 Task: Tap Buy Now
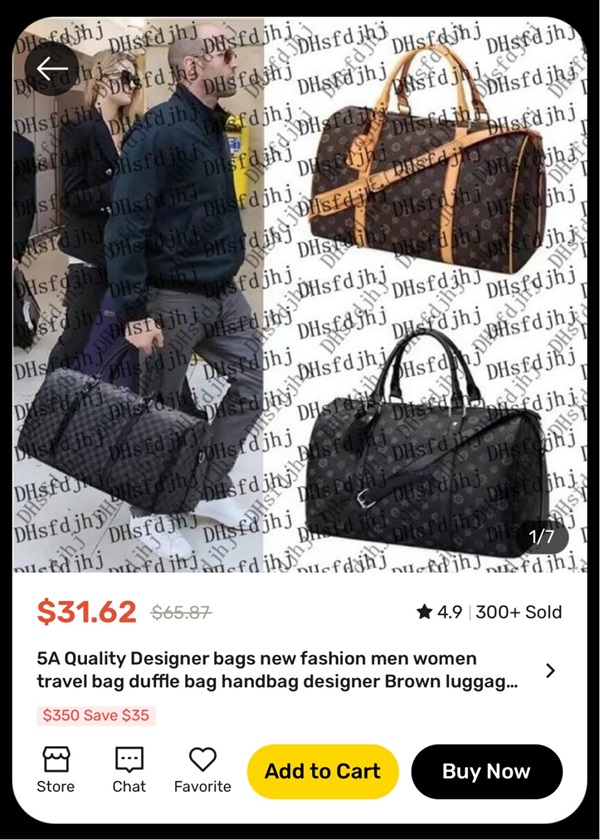tap(486, 771)
